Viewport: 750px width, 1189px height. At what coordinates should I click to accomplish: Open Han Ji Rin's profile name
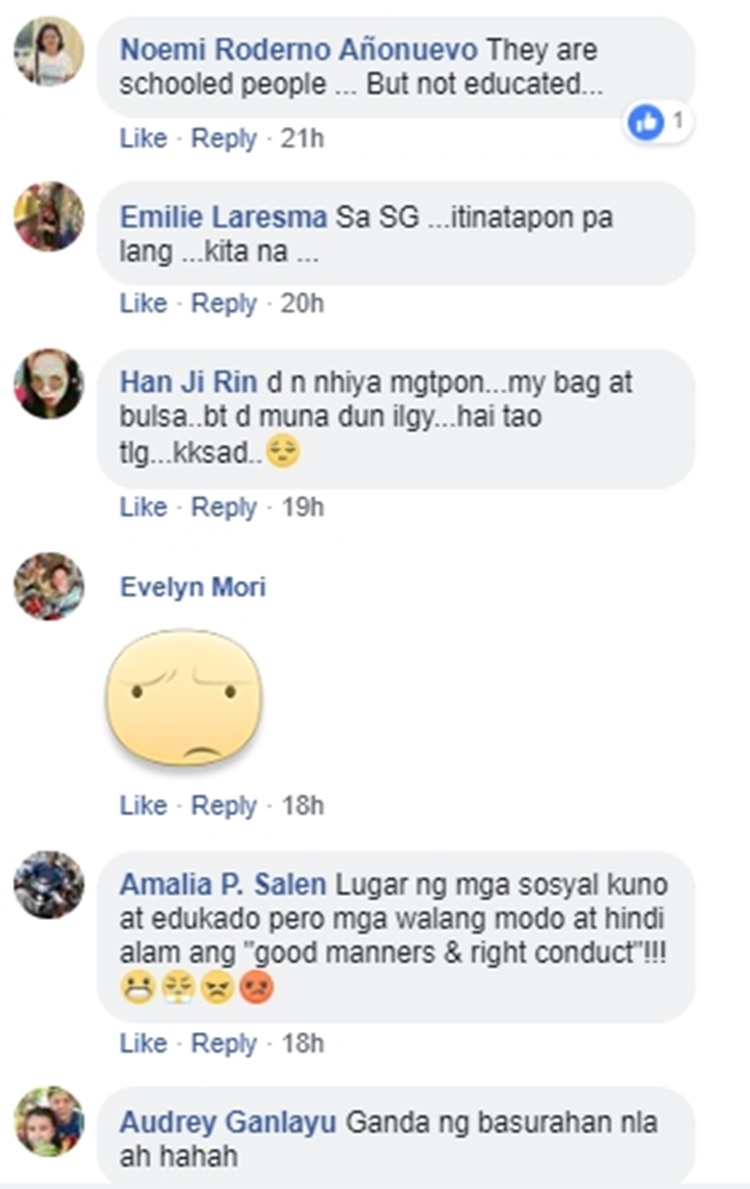(x=189, y=382)
